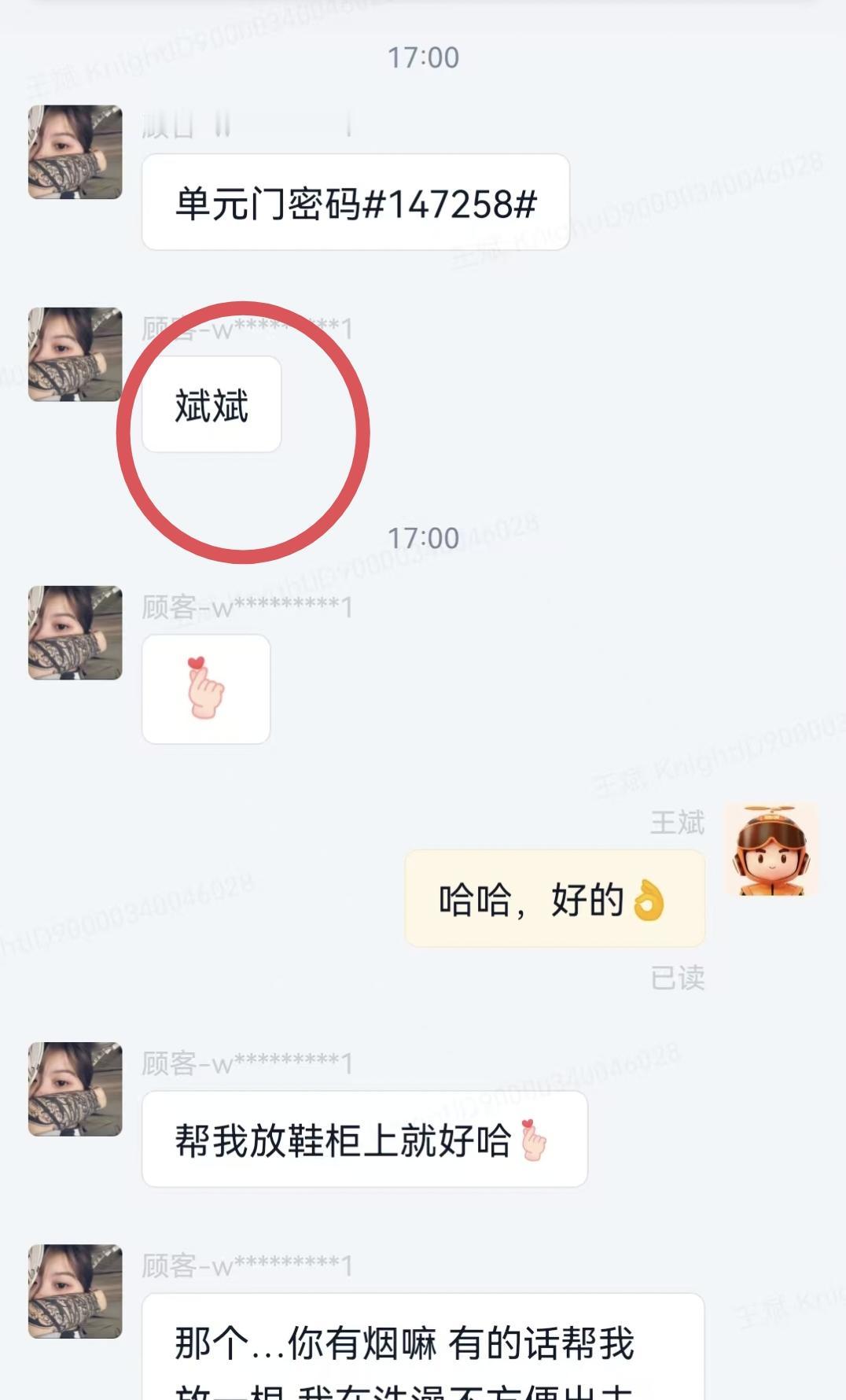The height and width of the screenshot is (1400, 846).
Task: Click the circled 斌斌 message bubble
Action: coord(210,405)
